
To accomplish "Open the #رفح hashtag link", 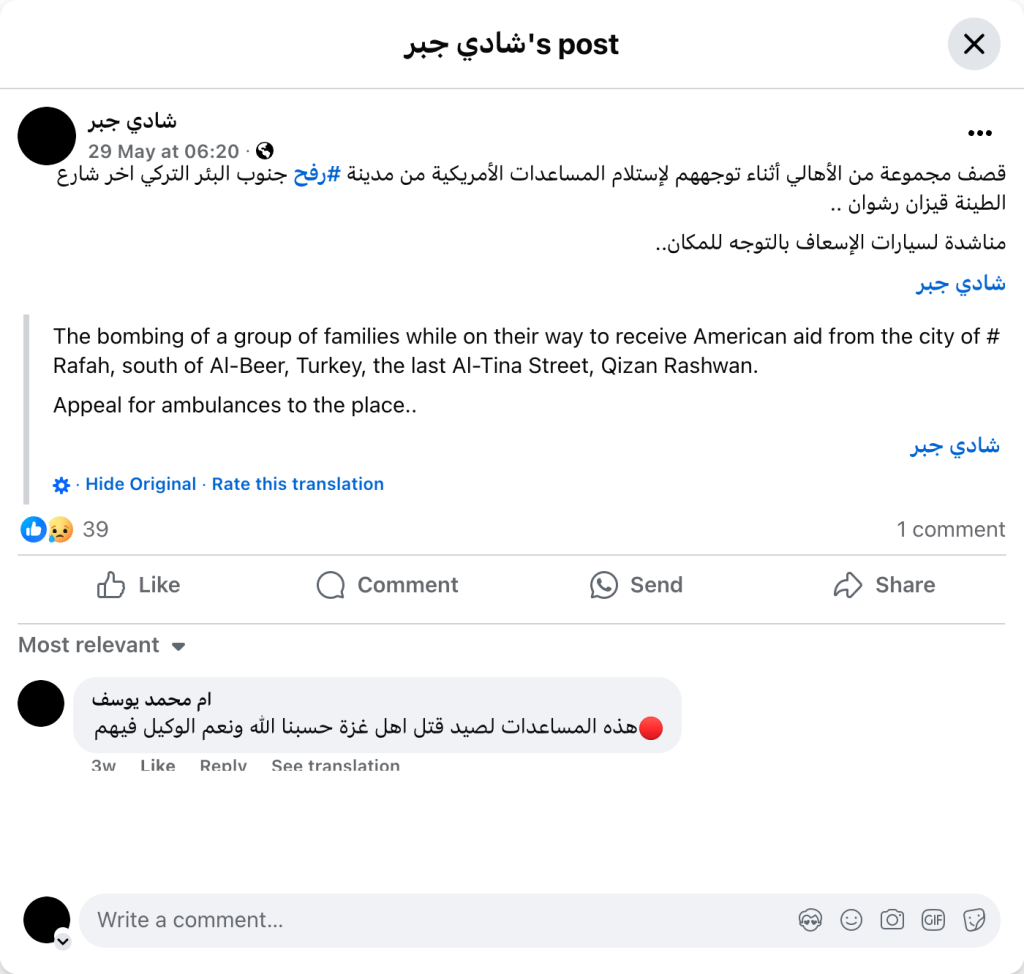I will pyautogui.click(x=321, y=176).
